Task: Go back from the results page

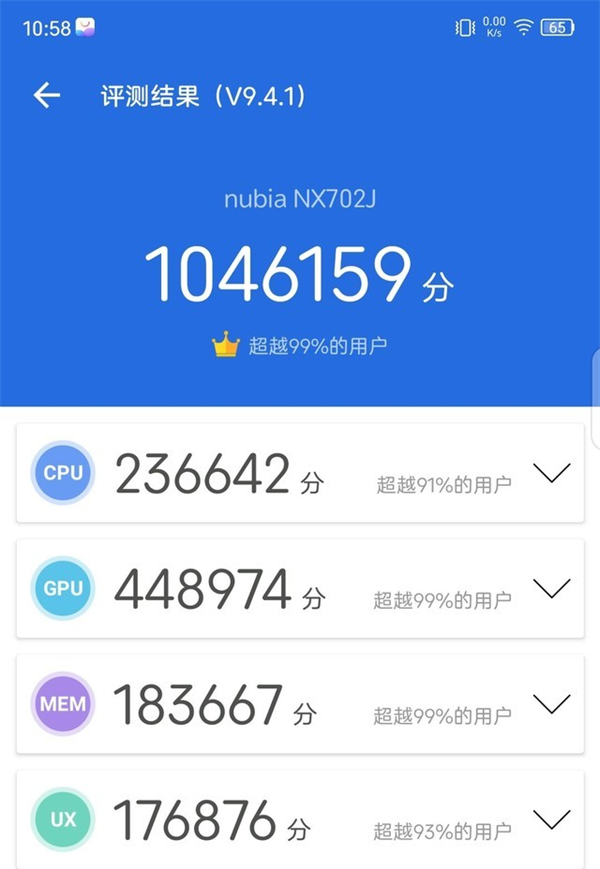Action: [47, 96]
